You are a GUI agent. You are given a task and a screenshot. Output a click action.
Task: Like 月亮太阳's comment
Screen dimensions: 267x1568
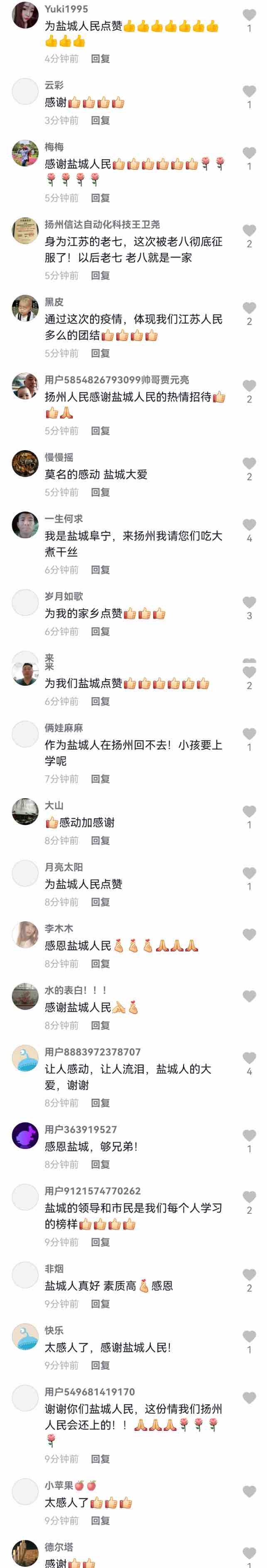[x=249, y=873]
